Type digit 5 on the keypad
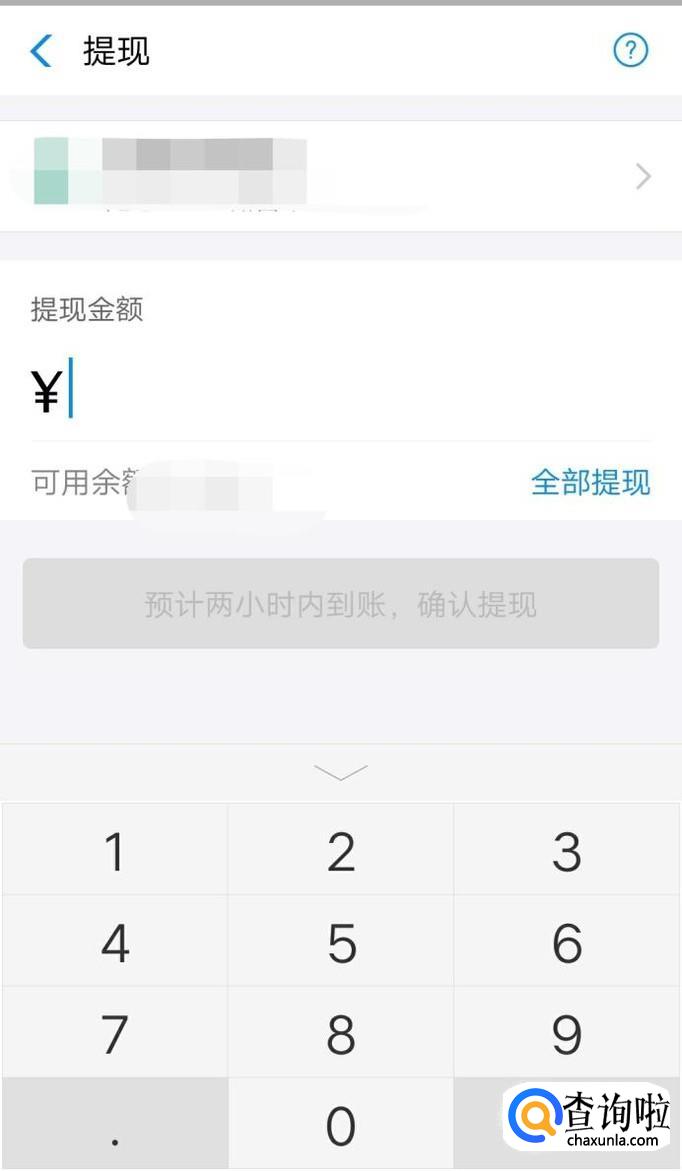Viewport: 682px width, 1171px height. point(341,942)
